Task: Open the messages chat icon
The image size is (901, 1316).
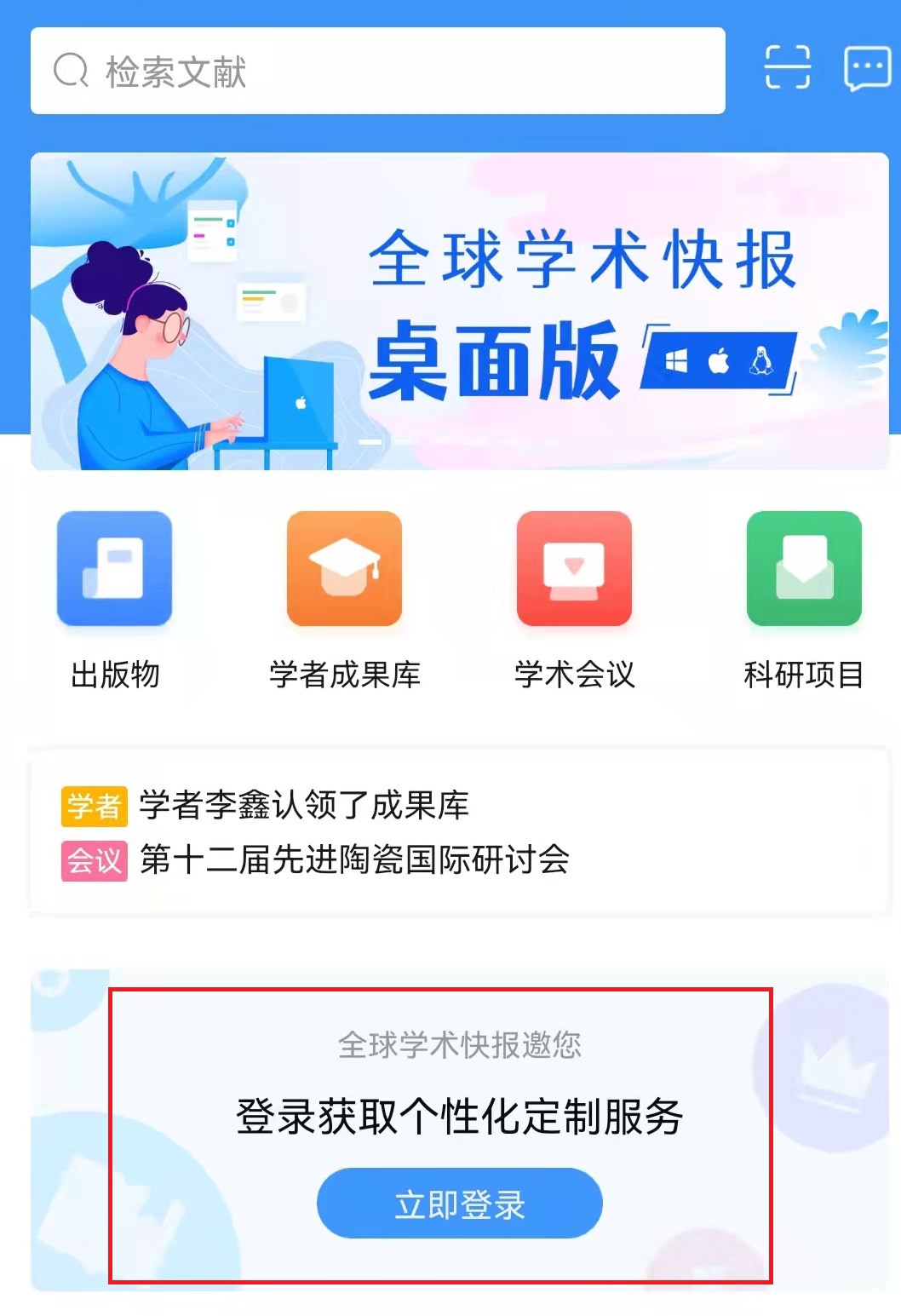Action: (867, 68)
